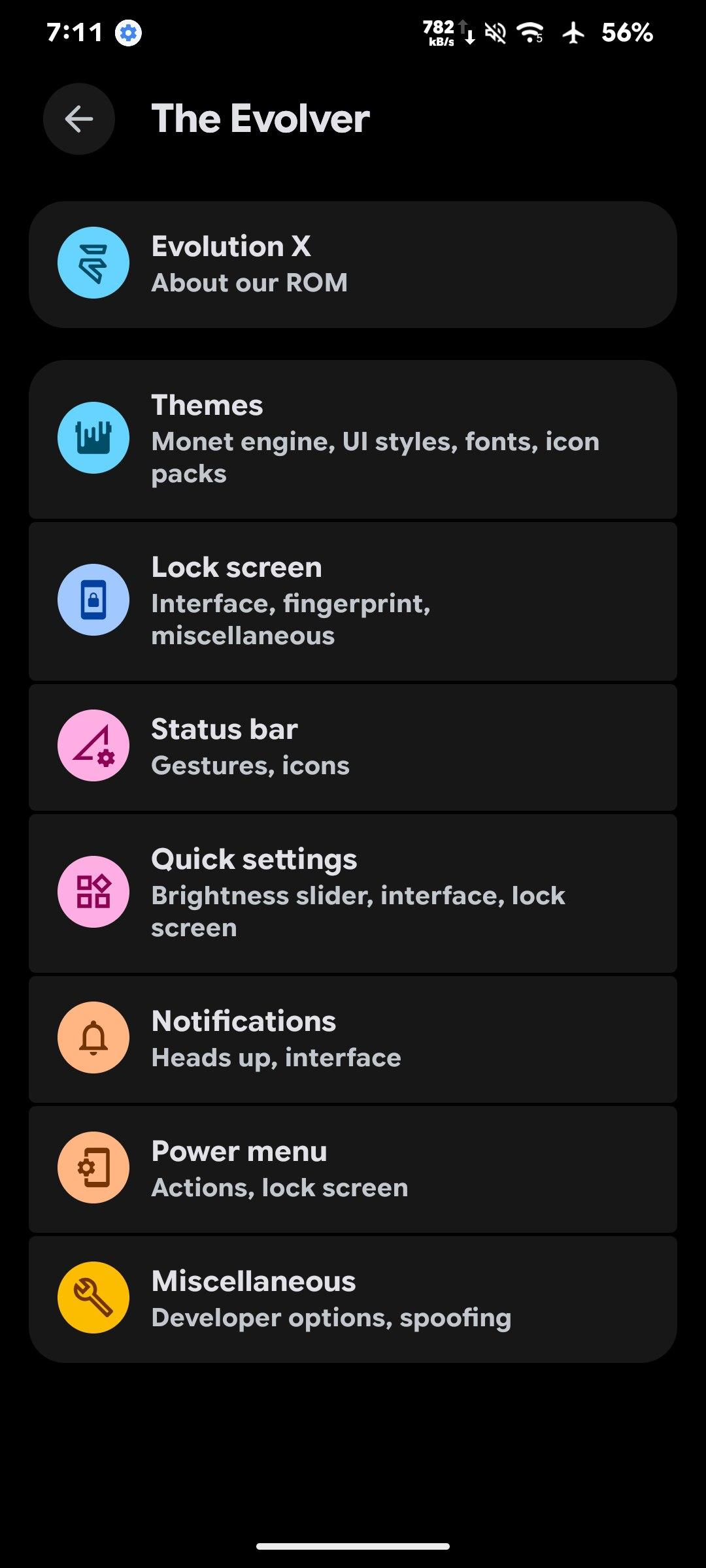Open Quick settings customization
706x1568 pixels.
pos(353,893)
